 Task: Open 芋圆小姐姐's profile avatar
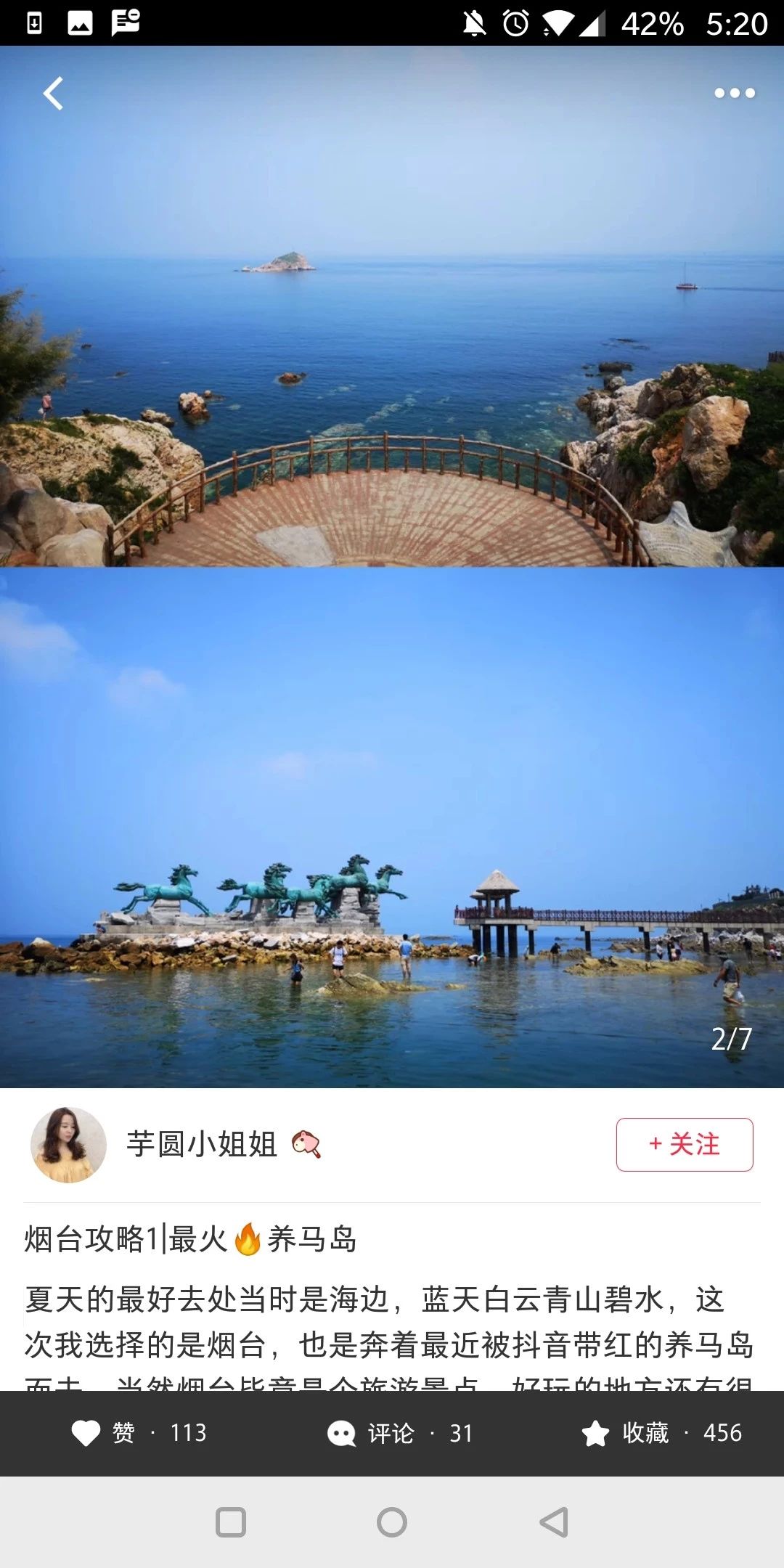[68, 1145]
